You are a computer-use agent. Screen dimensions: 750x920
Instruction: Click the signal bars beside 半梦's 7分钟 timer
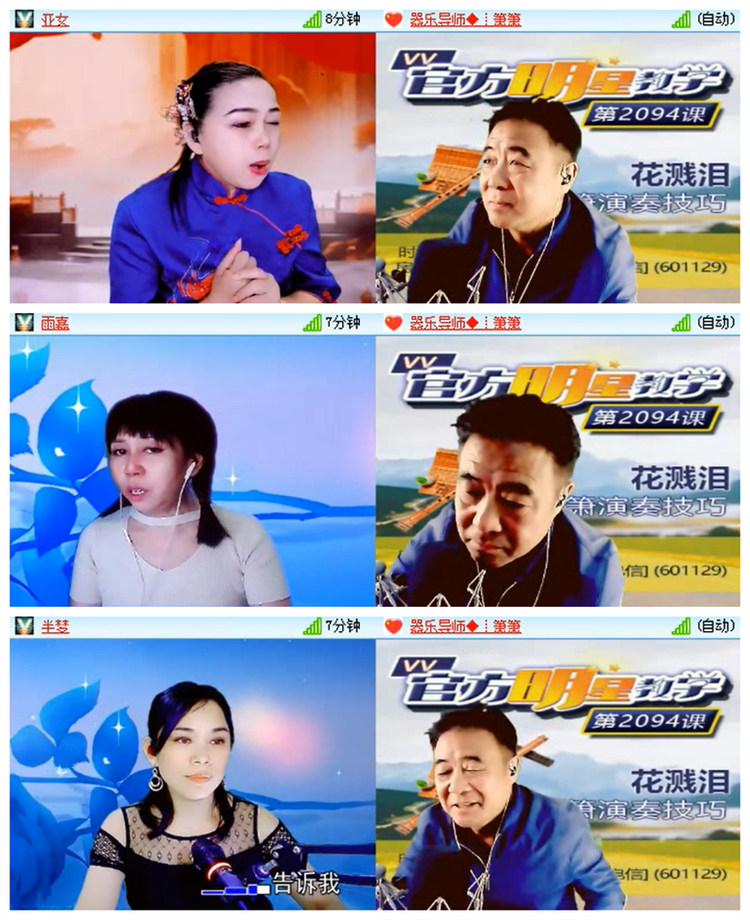point(311,627)
